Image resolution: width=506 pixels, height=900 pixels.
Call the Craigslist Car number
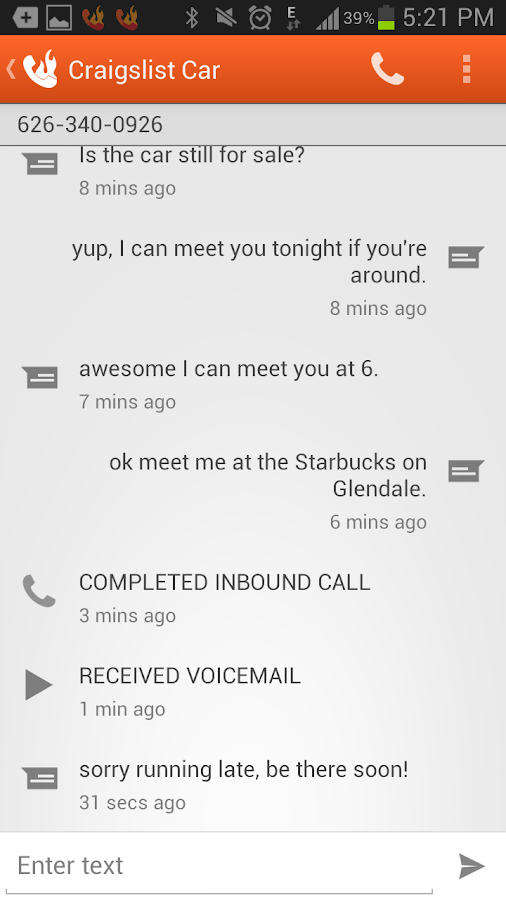387,69
